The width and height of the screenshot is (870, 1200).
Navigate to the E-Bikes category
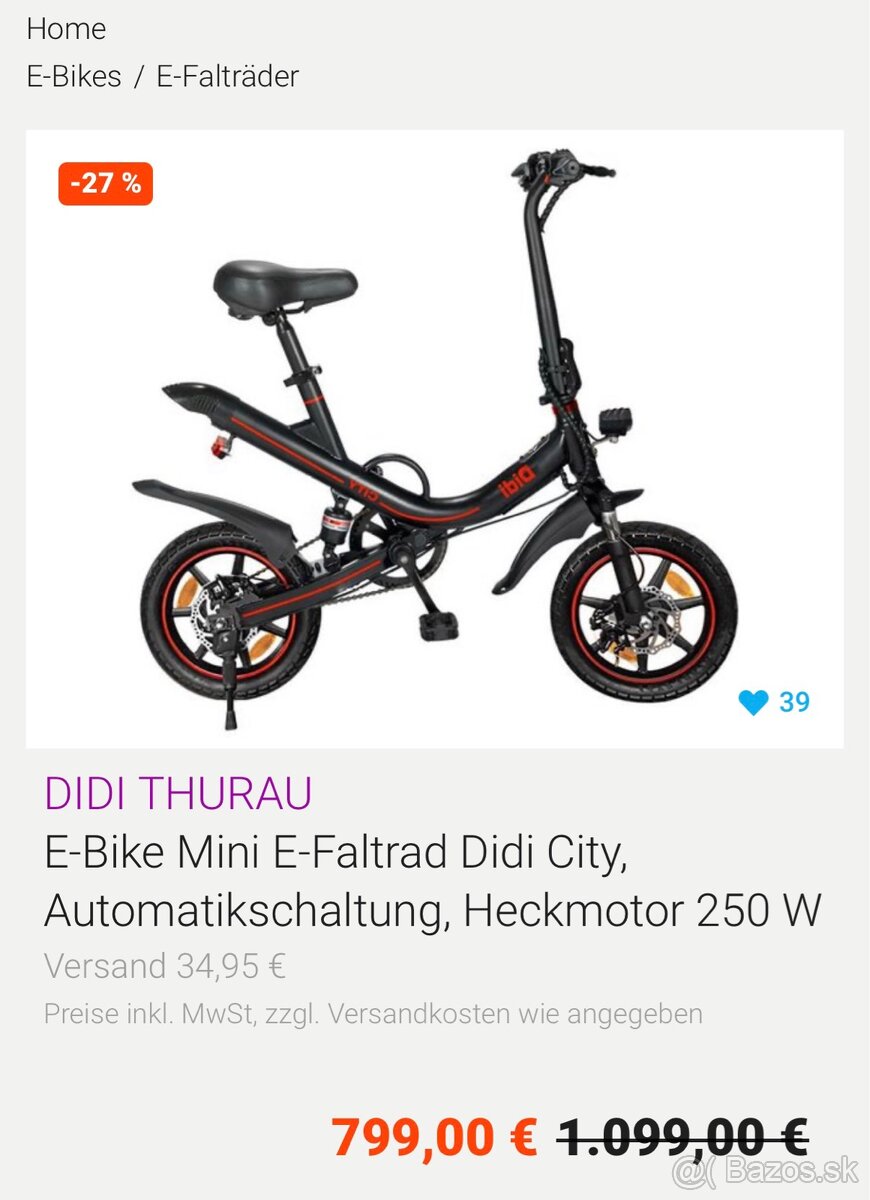pyautogui.click(x=76, y=76)
